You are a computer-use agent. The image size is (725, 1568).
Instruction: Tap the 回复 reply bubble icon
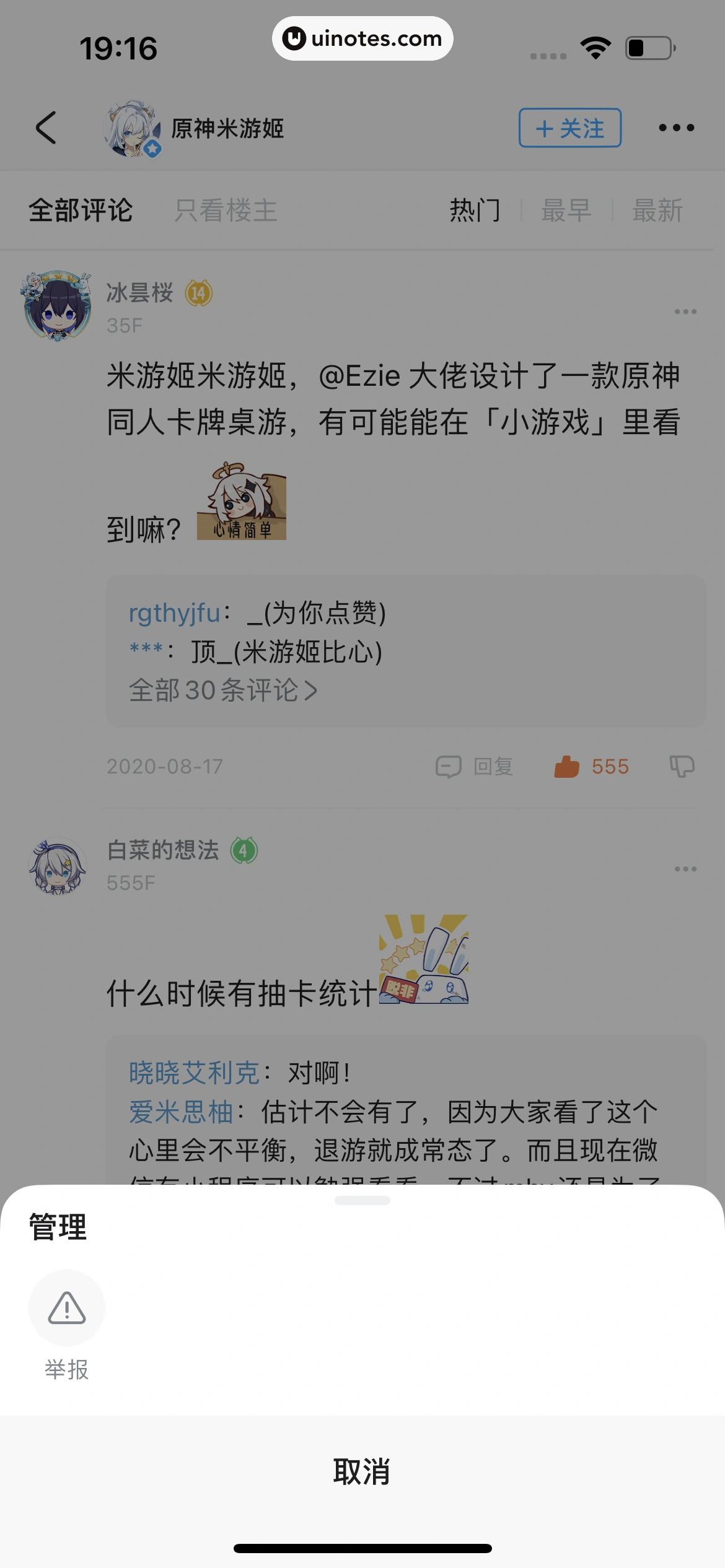[449, 766]
